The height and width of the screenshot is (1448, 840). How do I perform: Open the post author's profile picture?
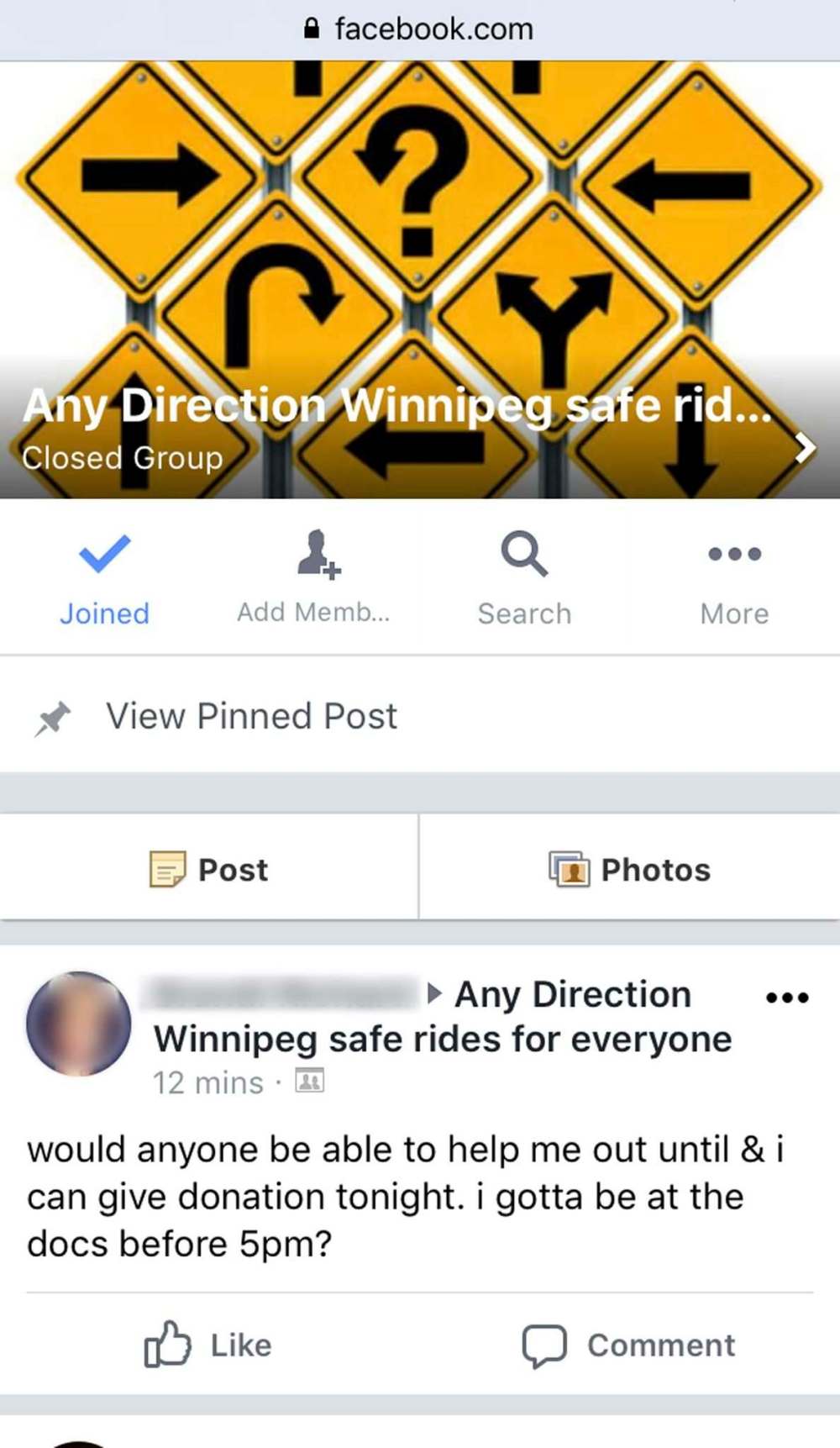click(x=79, y=1024)
